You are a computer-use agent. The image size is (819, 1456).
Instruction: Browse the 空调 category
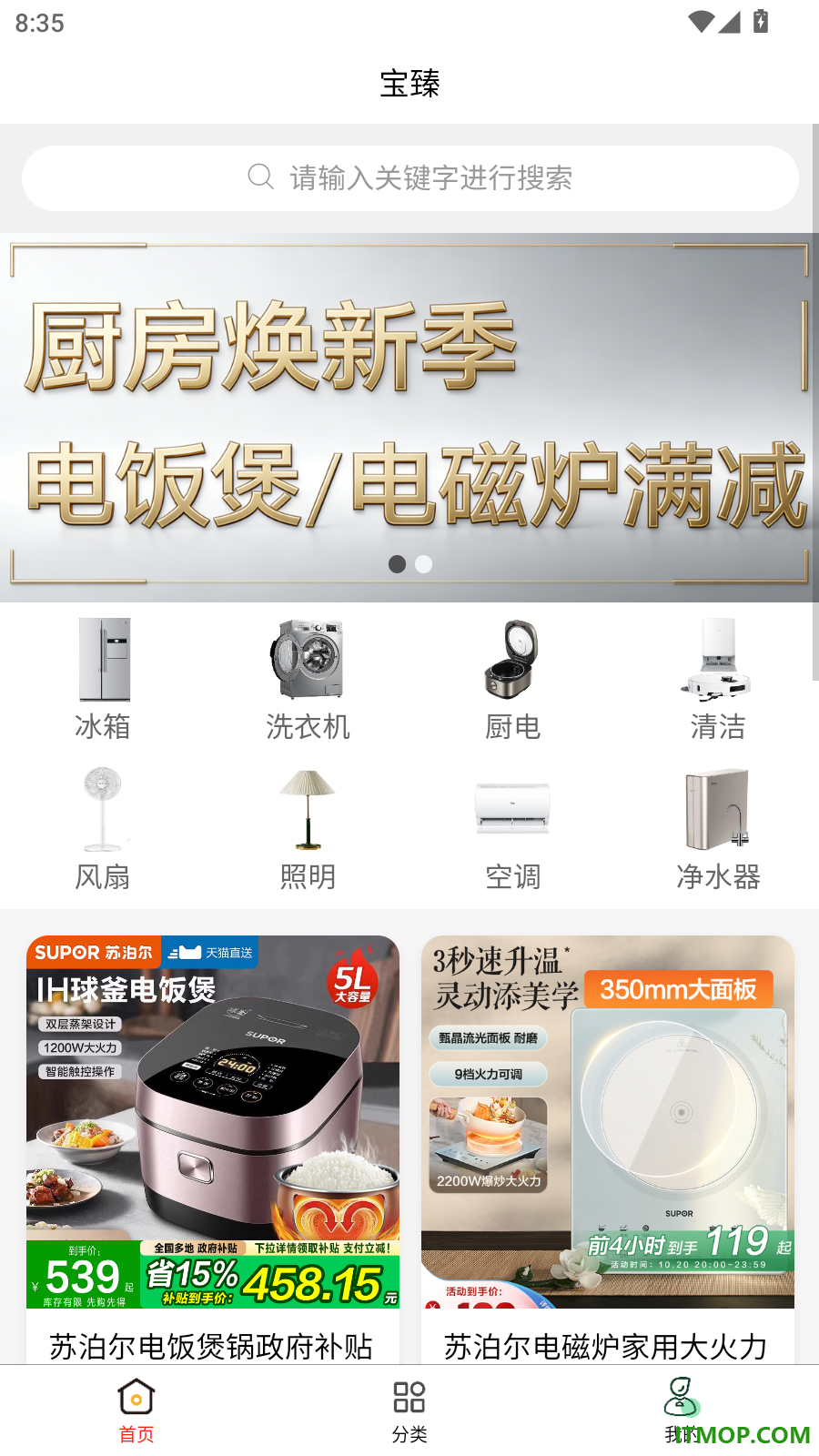512,829
